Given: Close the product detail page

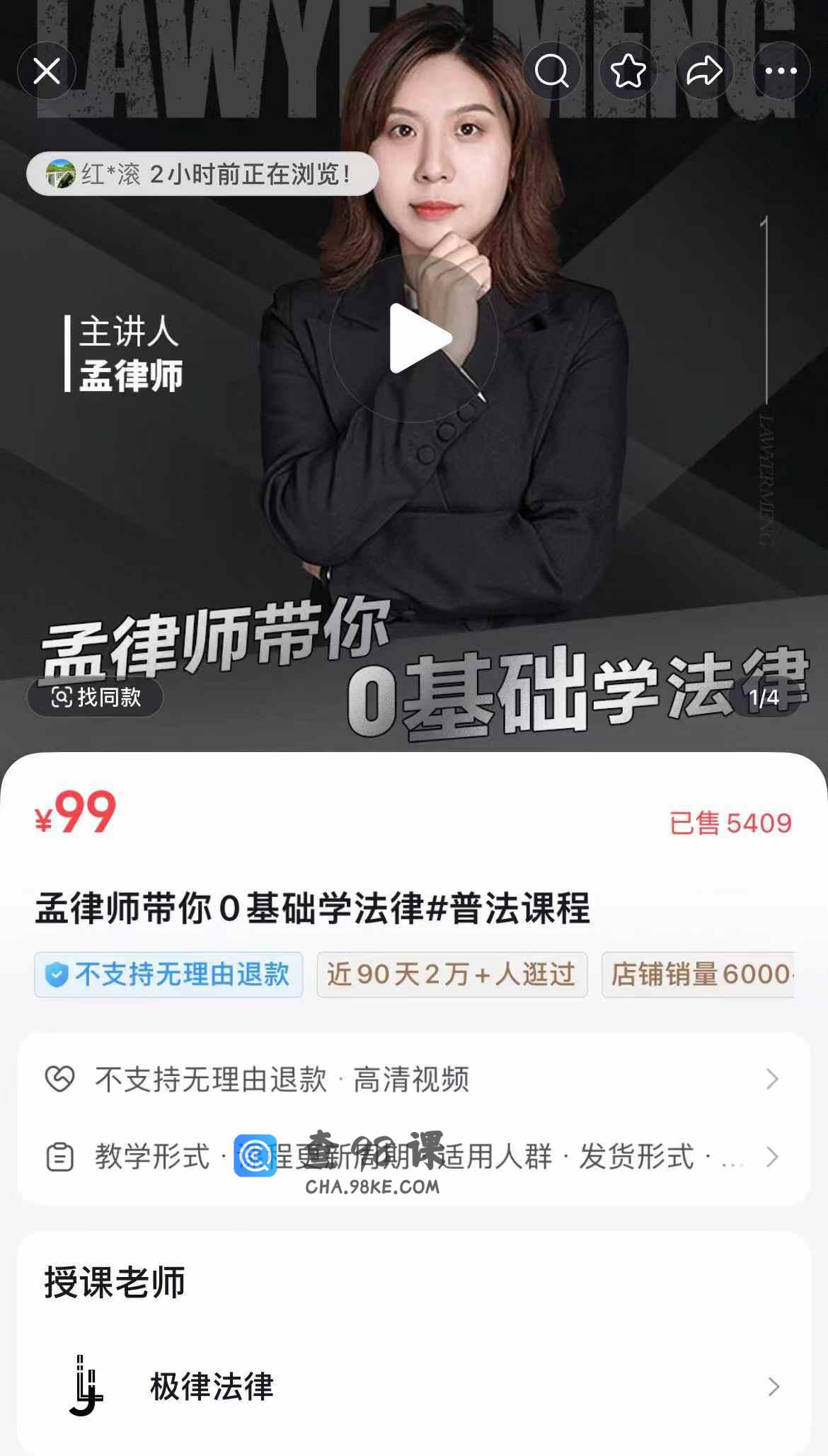Looking at the screenshot, I should pyautogui.click(x=47, y=71).
